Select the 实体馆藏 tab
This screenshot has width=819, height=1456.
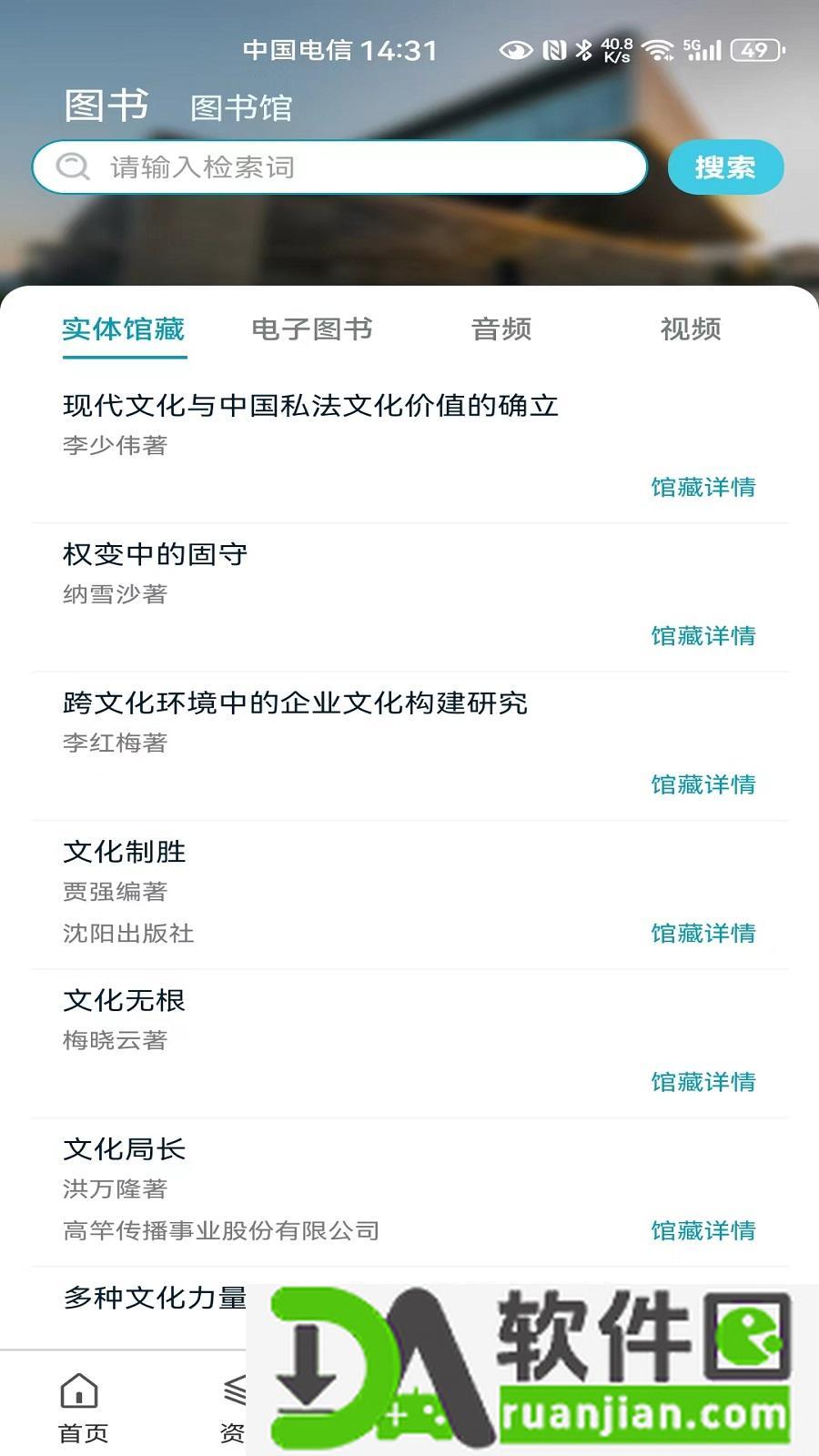click(122, 330)
